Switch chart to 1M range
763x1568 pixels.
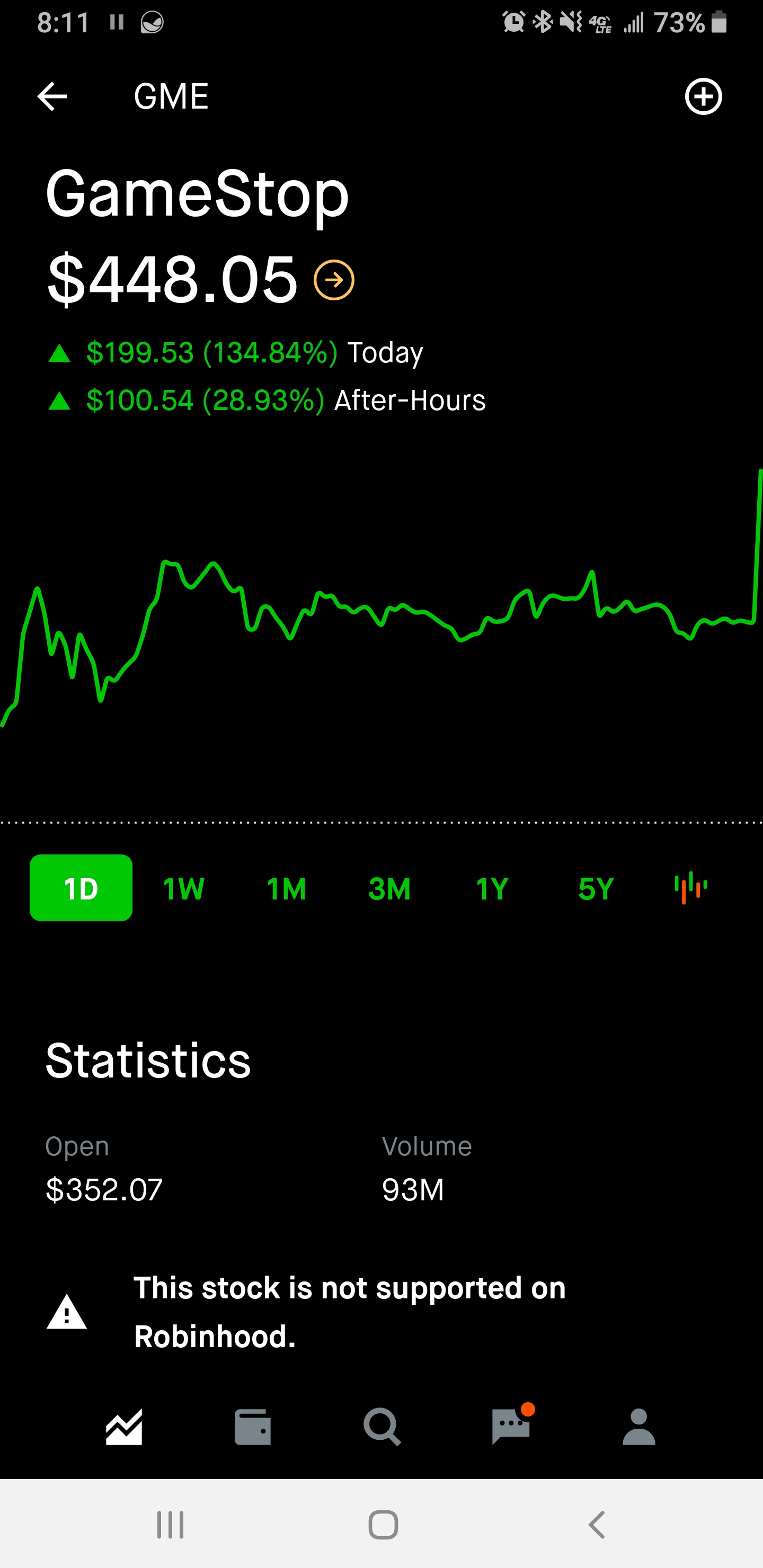click(286, 889)
